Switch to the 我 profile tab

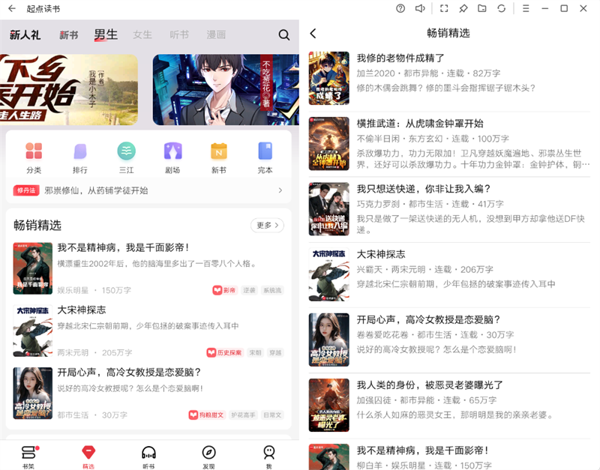coord(268,456)
